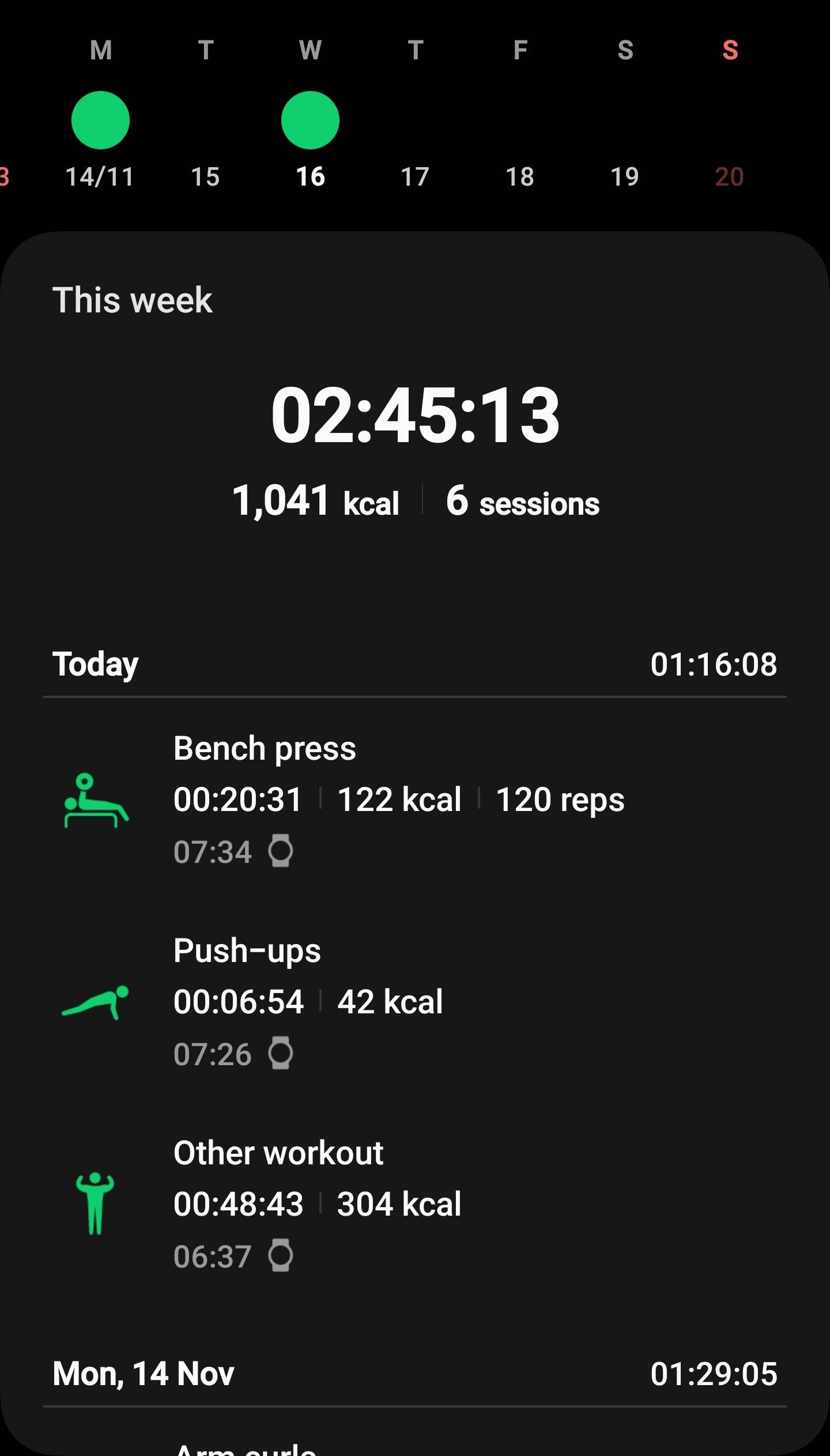Select Monday 14/11 in the calendar
The image size is (830, 1456).
click(100, 121)
